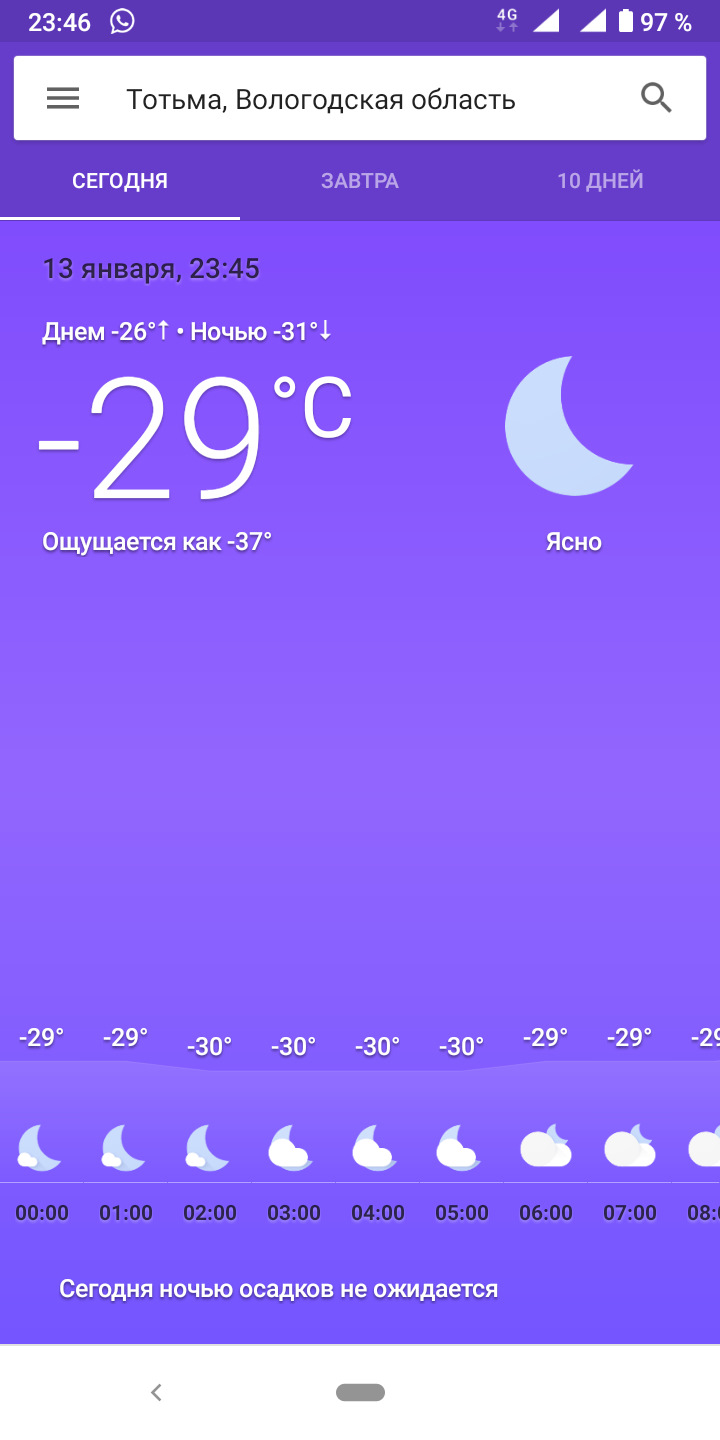Screen dimensions: 720x1440
Task: Switch to the Завтра tab
Action: (x=360, y=181)
